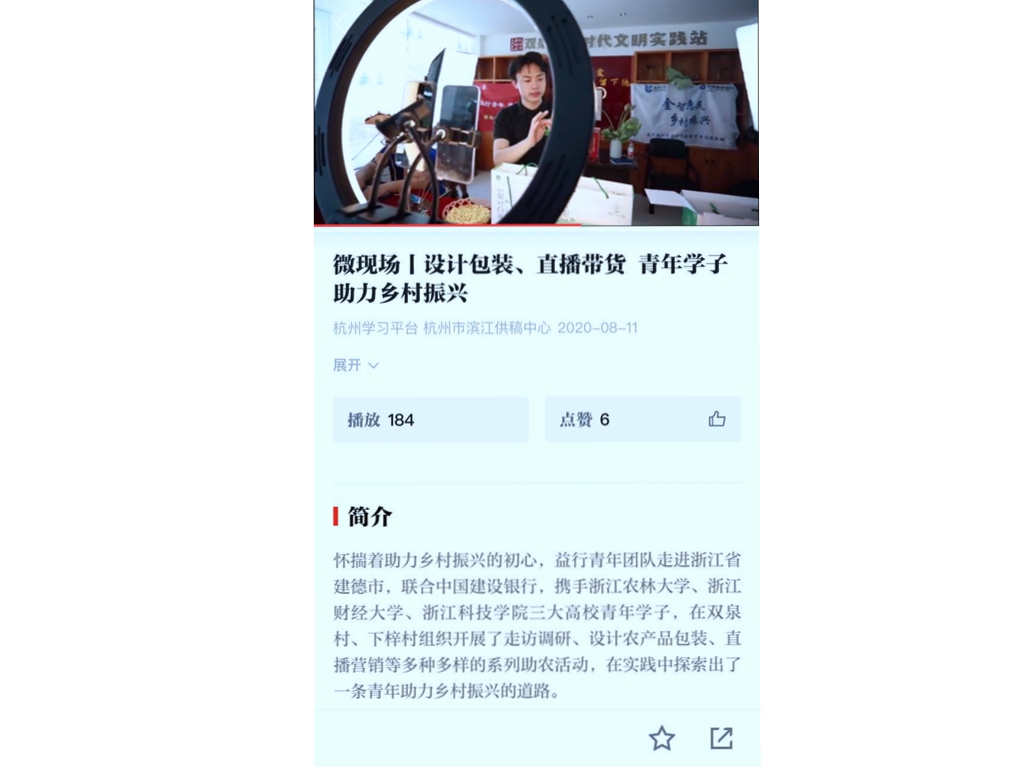
Task: Like the video with 点赞 button
Action: click(716, 420)
